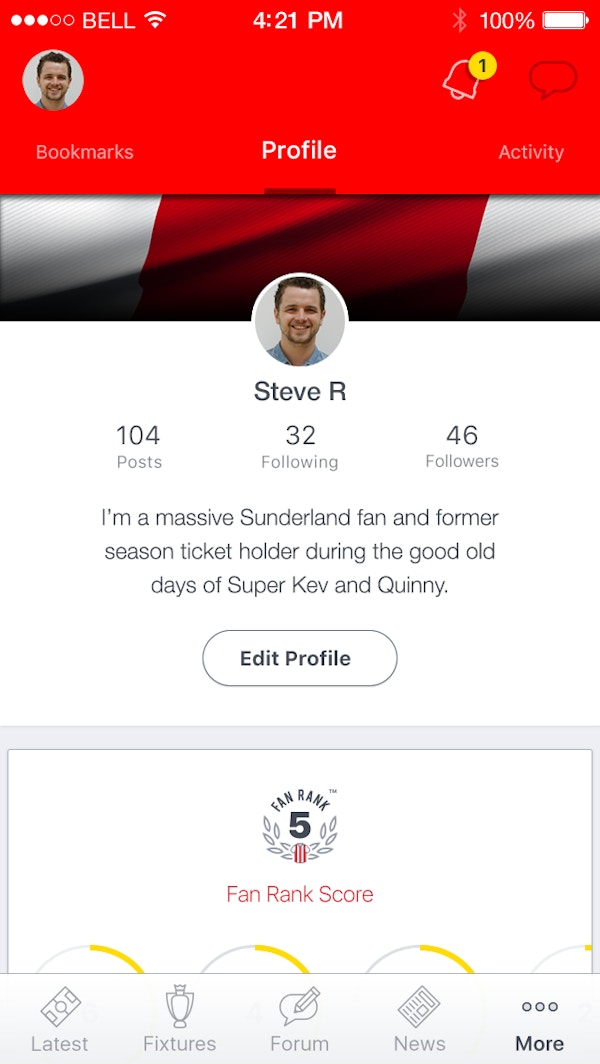Select the Profile tab

(x=299, y=151)
